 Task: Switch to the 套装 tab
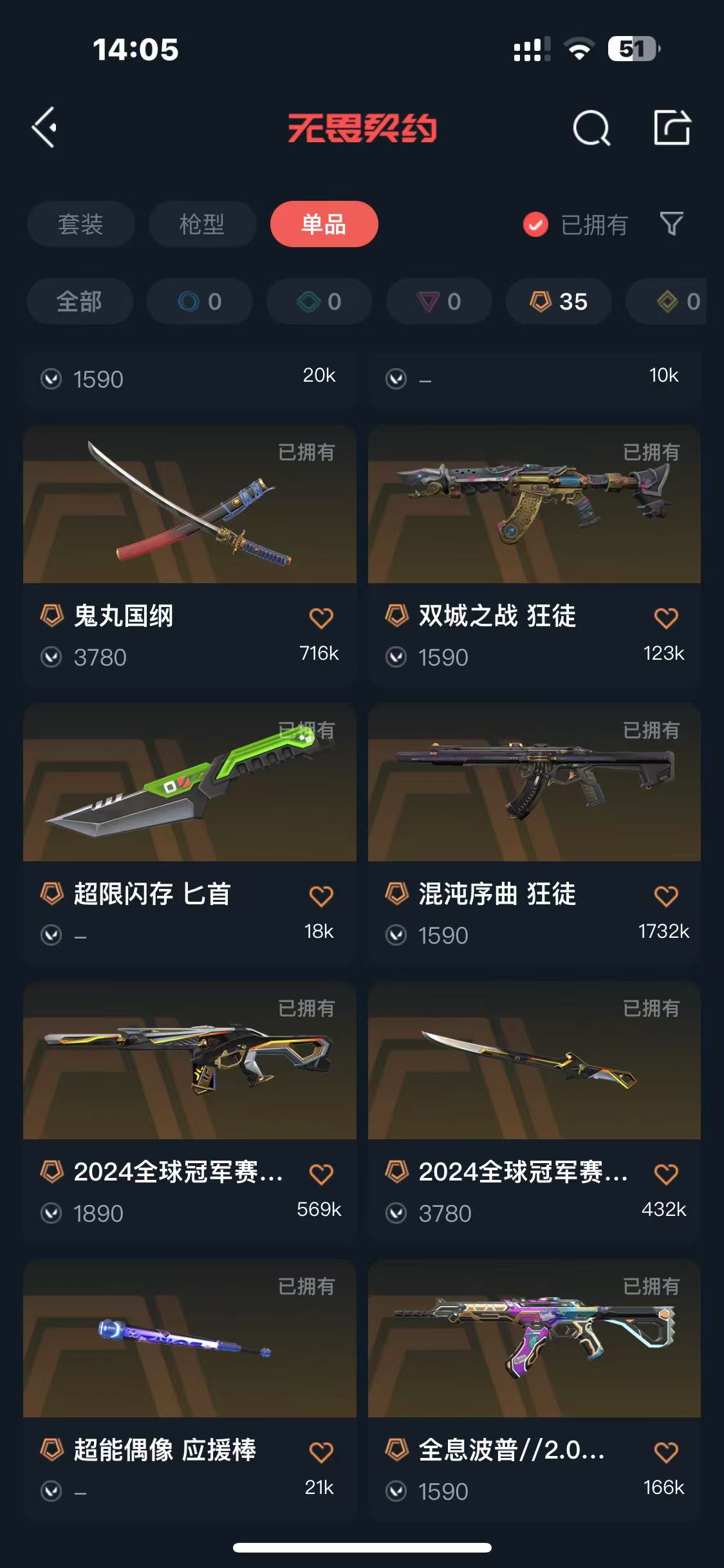point(80,224)
